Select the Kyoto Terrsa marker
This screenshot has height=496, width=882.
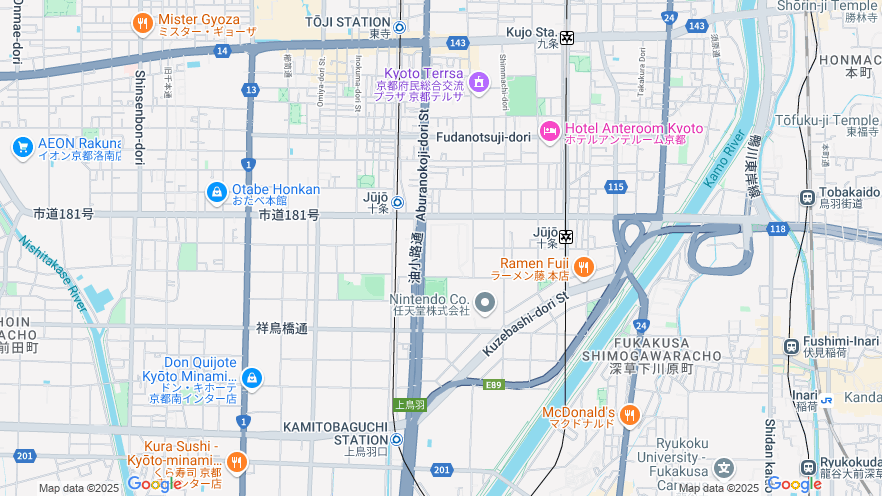[x=478, y=81]
